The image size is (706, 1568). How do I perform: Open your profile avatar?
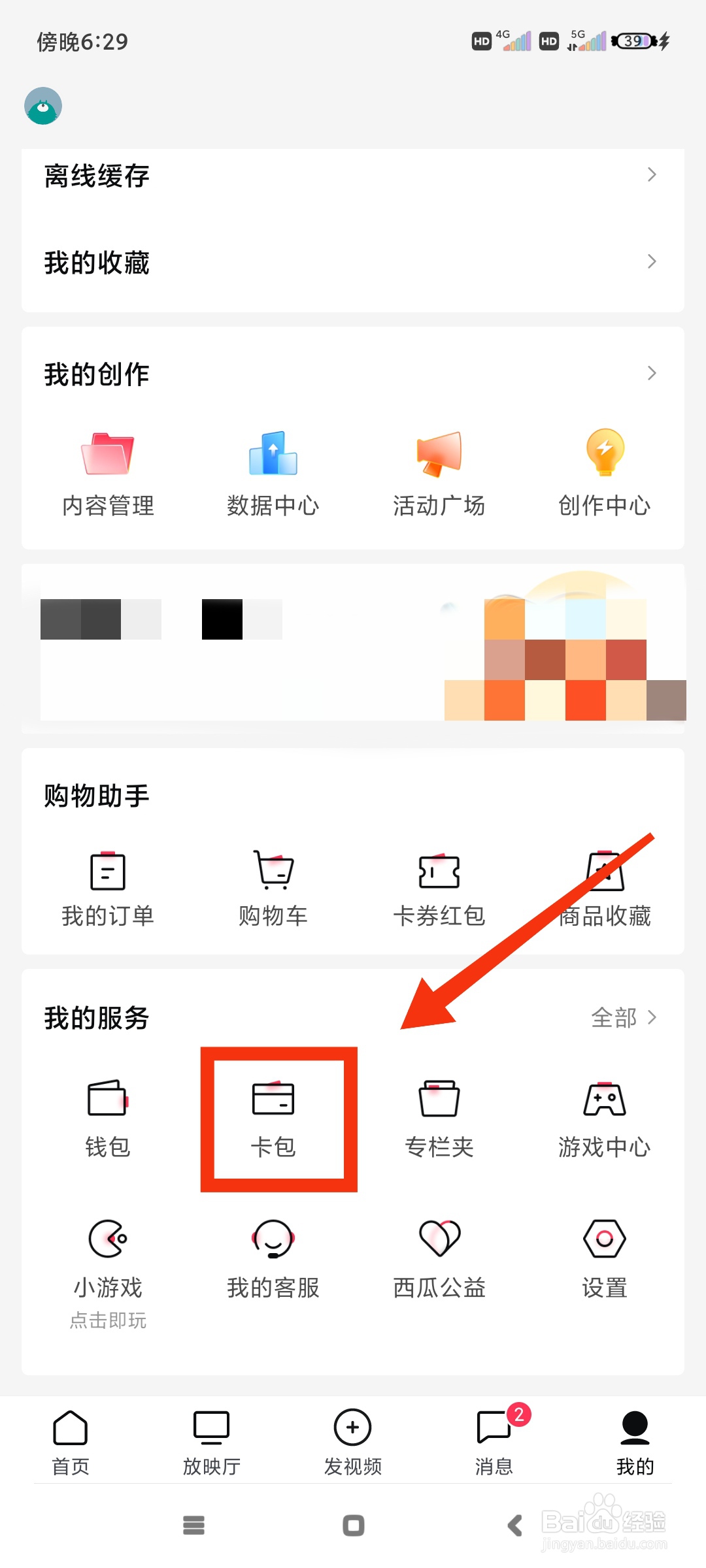click(x=42, y=105)
